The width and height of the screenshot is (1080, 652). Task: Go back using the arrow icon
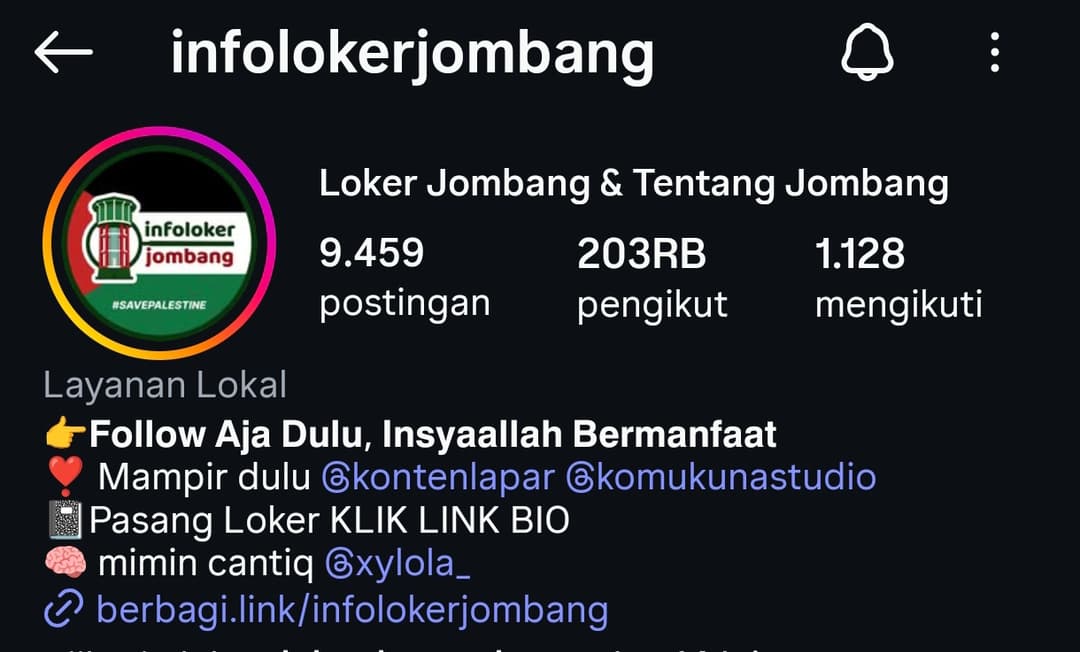pos(63,53)
